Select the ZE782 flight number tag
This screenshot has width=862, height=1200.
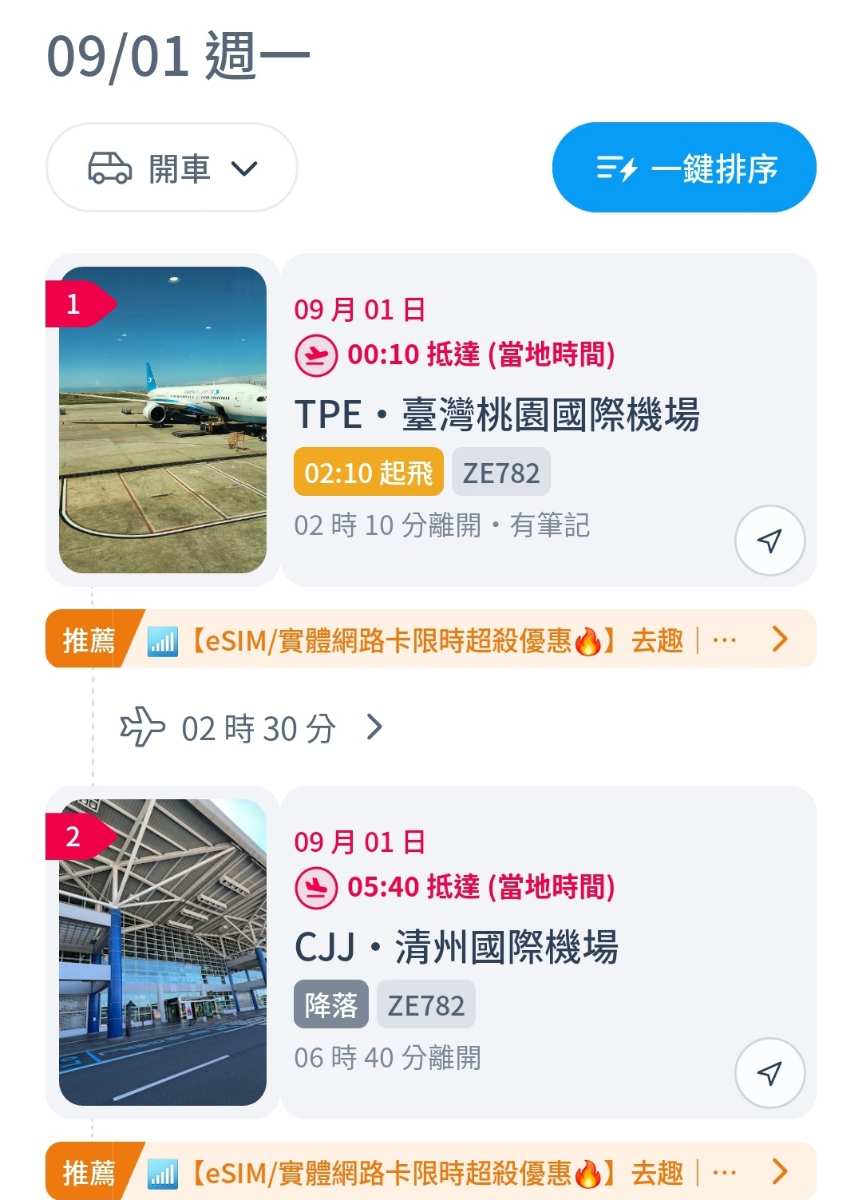point(500,471)
